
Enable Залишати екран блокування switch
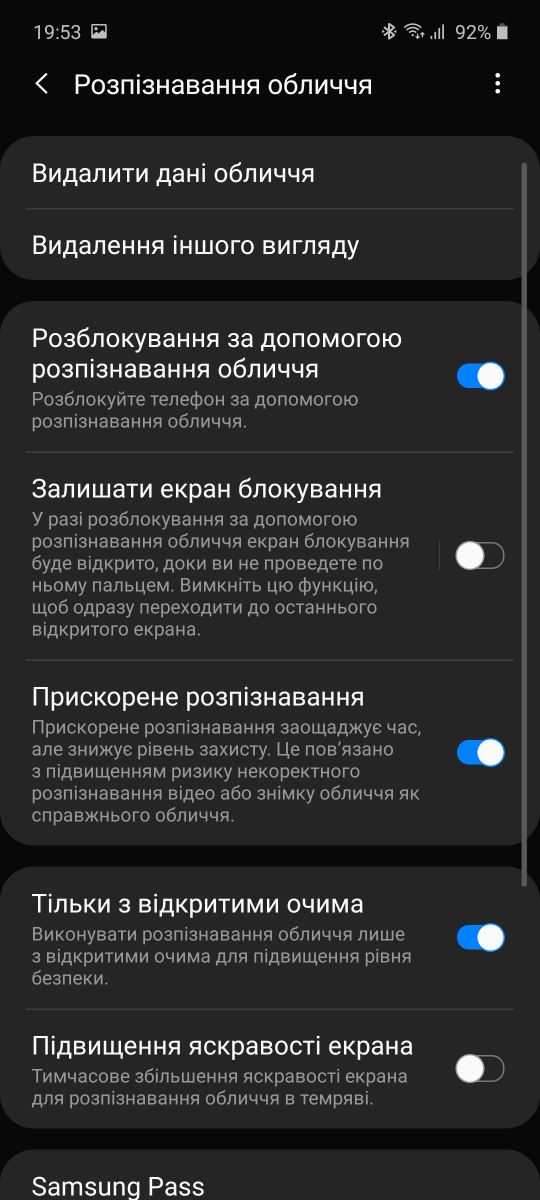[480, 555]
